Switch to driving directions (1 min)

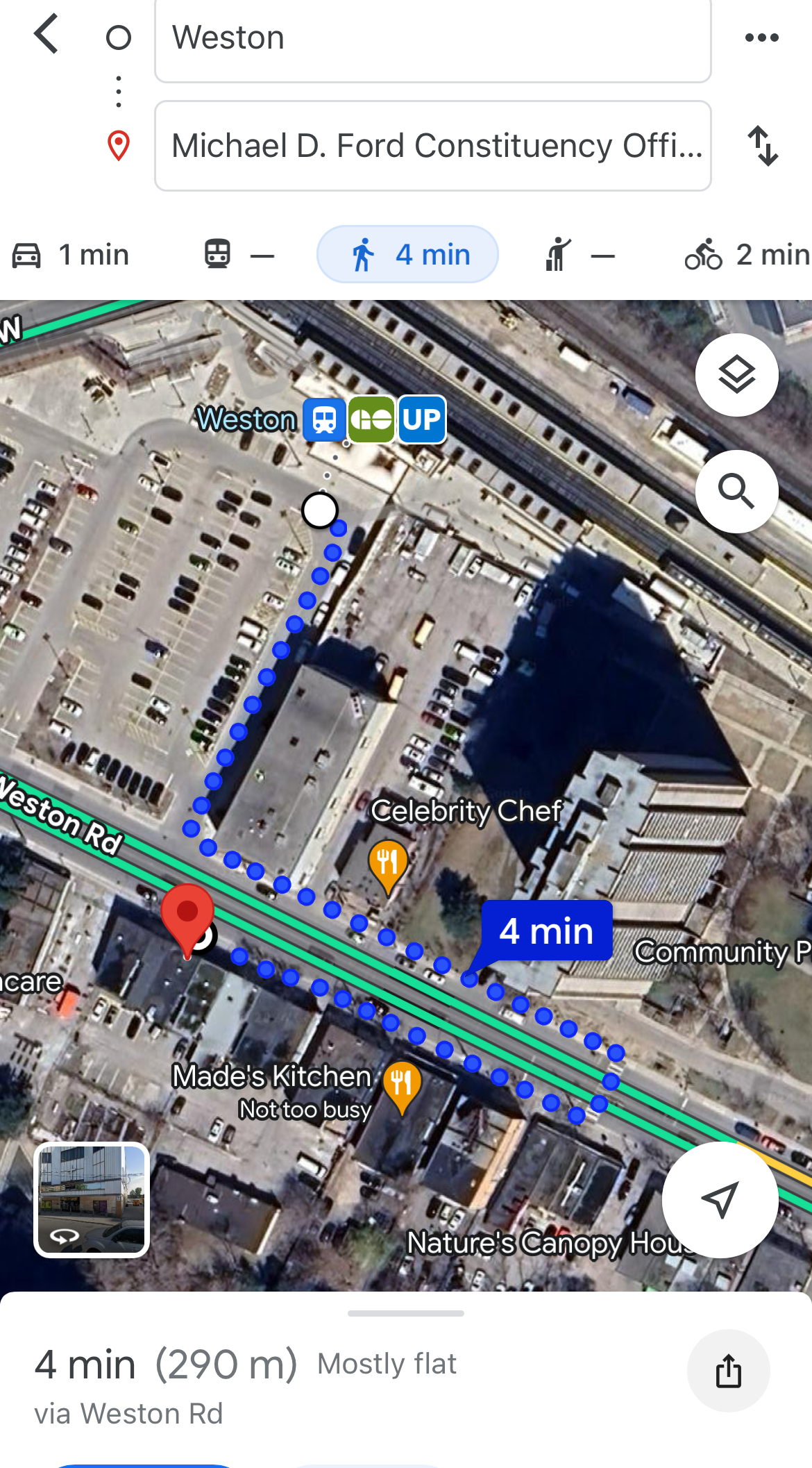pyautogui.click(x=71, y=255)
